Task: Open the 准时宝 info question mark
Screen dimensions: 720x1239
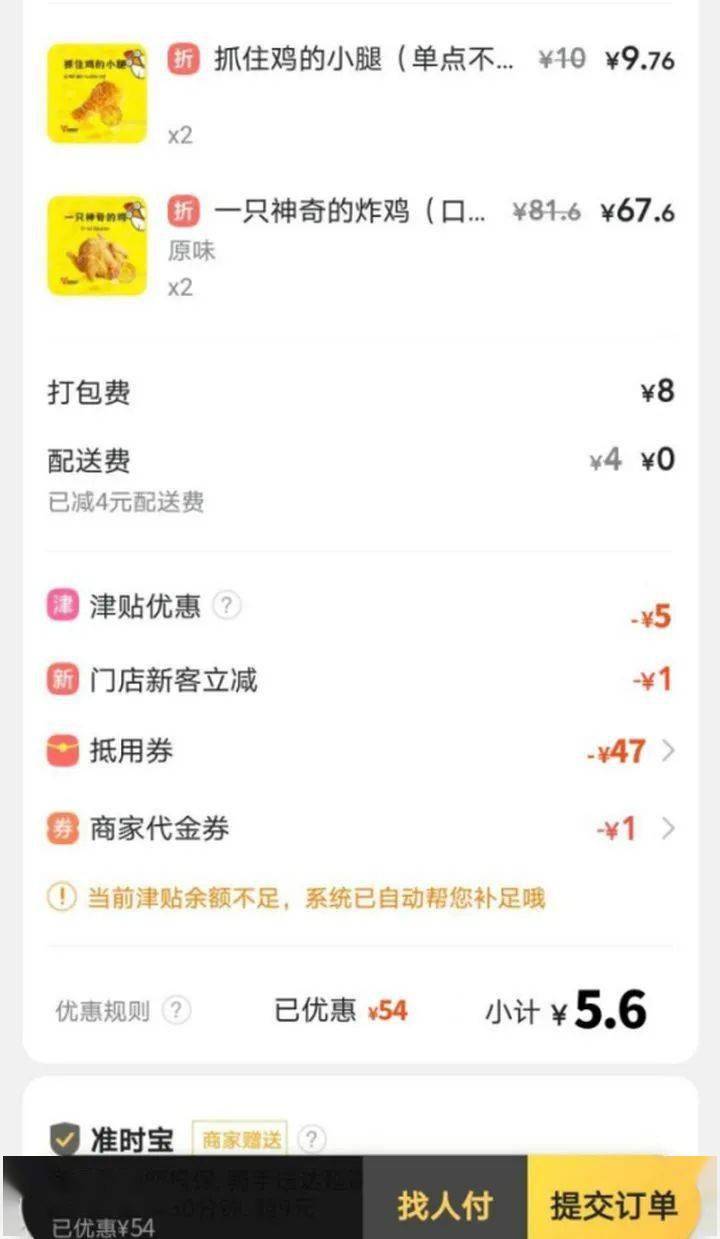Action: point(312,1138)
